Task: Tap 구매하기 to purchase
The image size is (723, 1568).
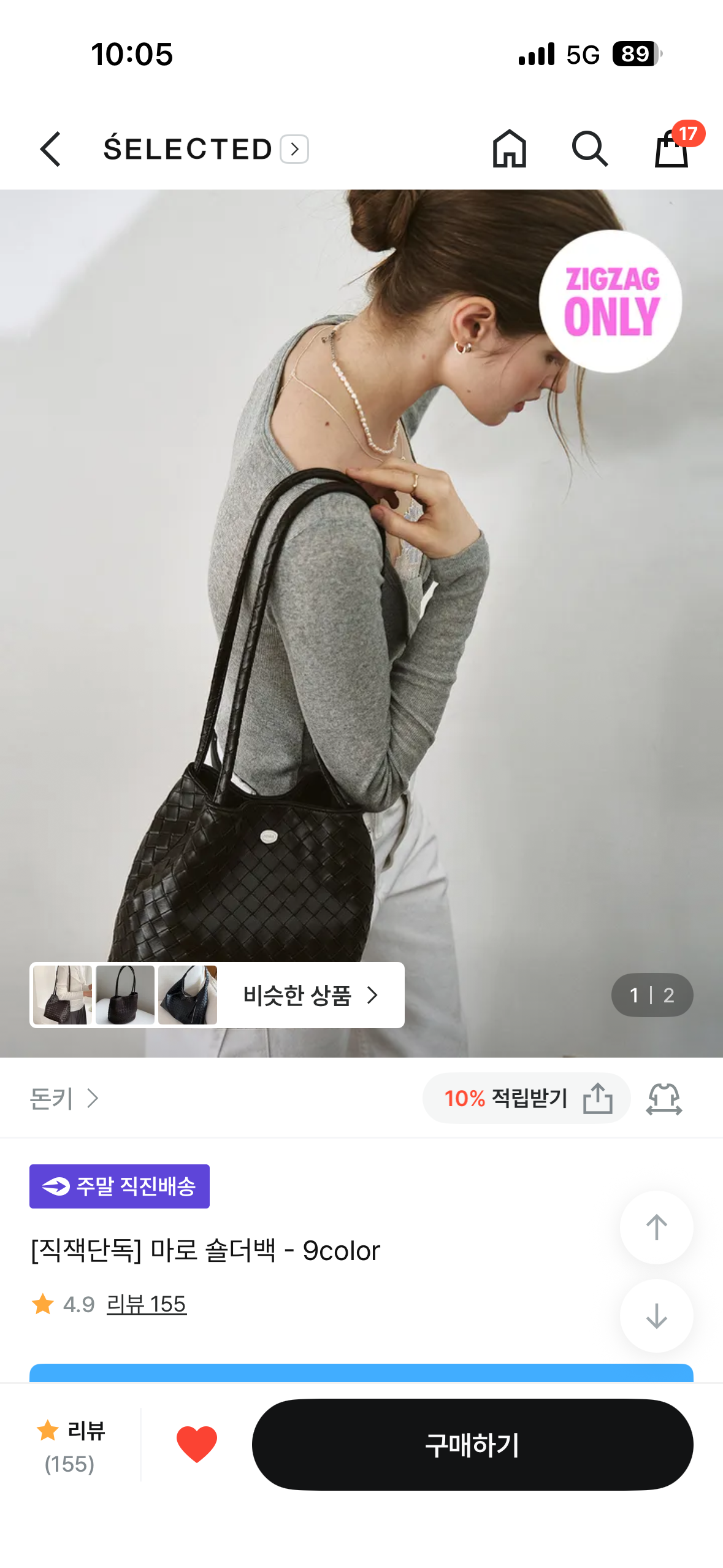Action: pyautogui.click(x=473, y=1445)
